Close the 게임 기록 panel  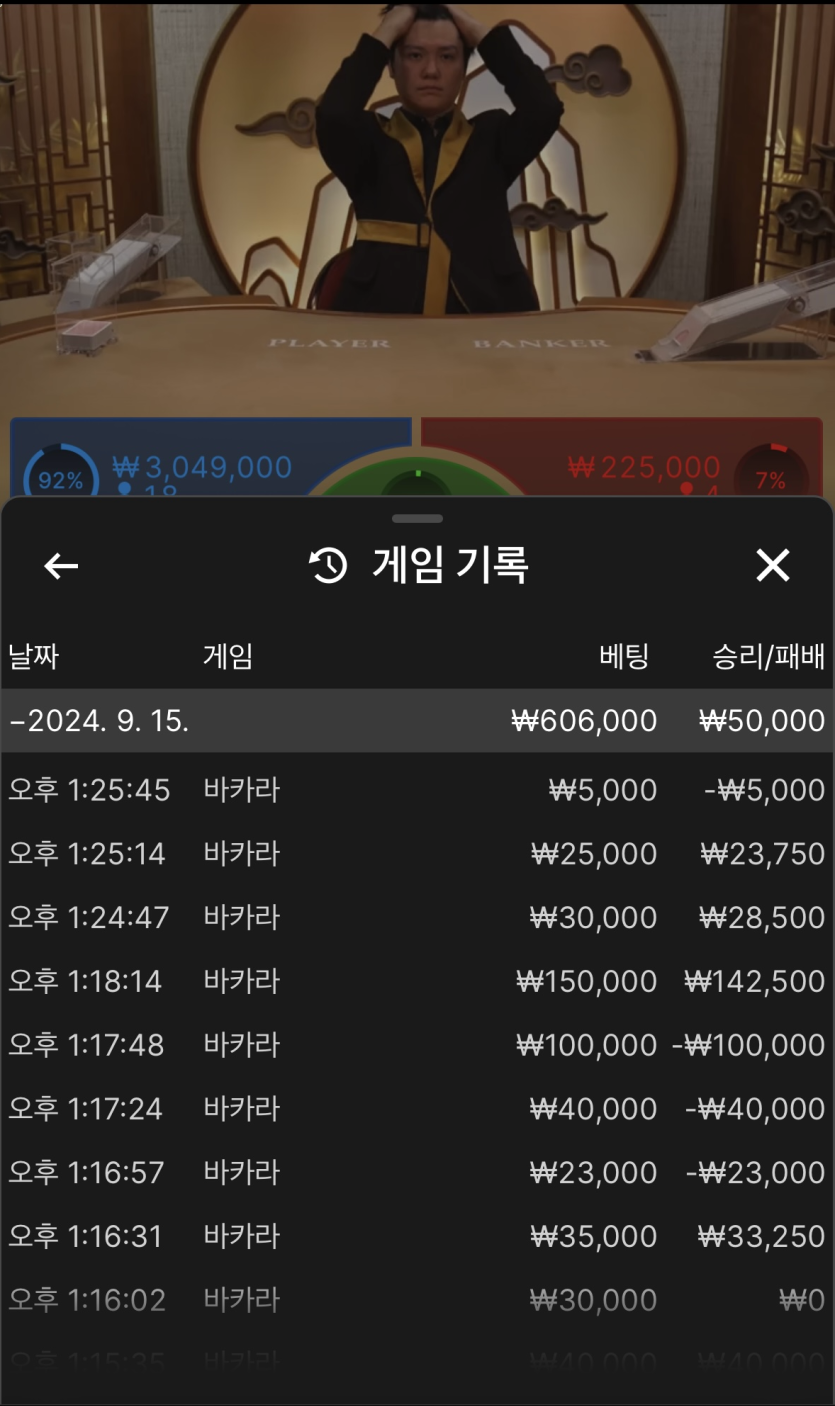click(x=772, y=566)
